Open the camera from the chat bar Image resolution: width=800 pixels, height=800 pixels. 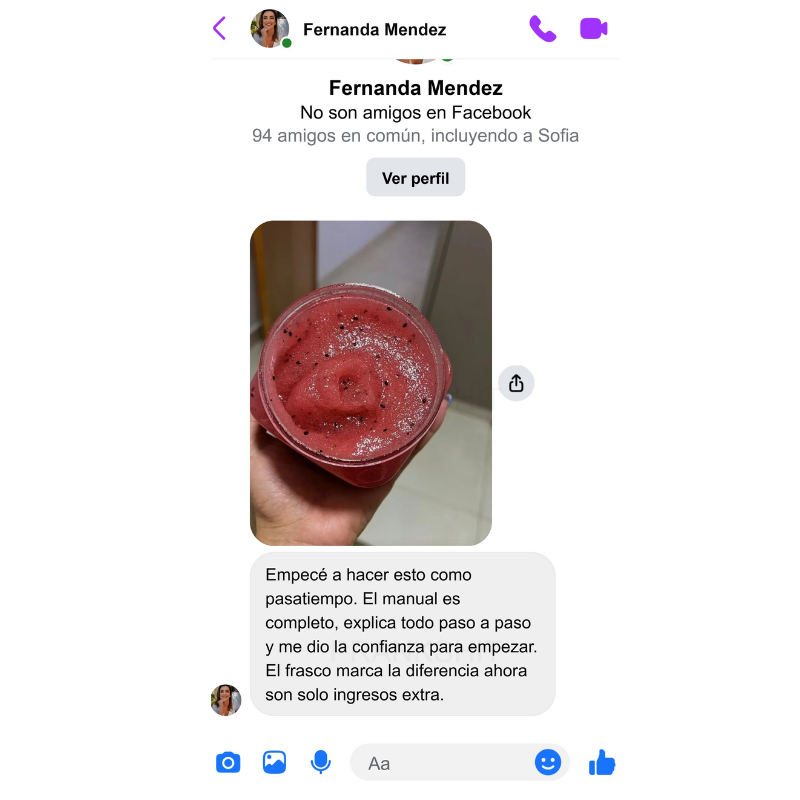228,763
